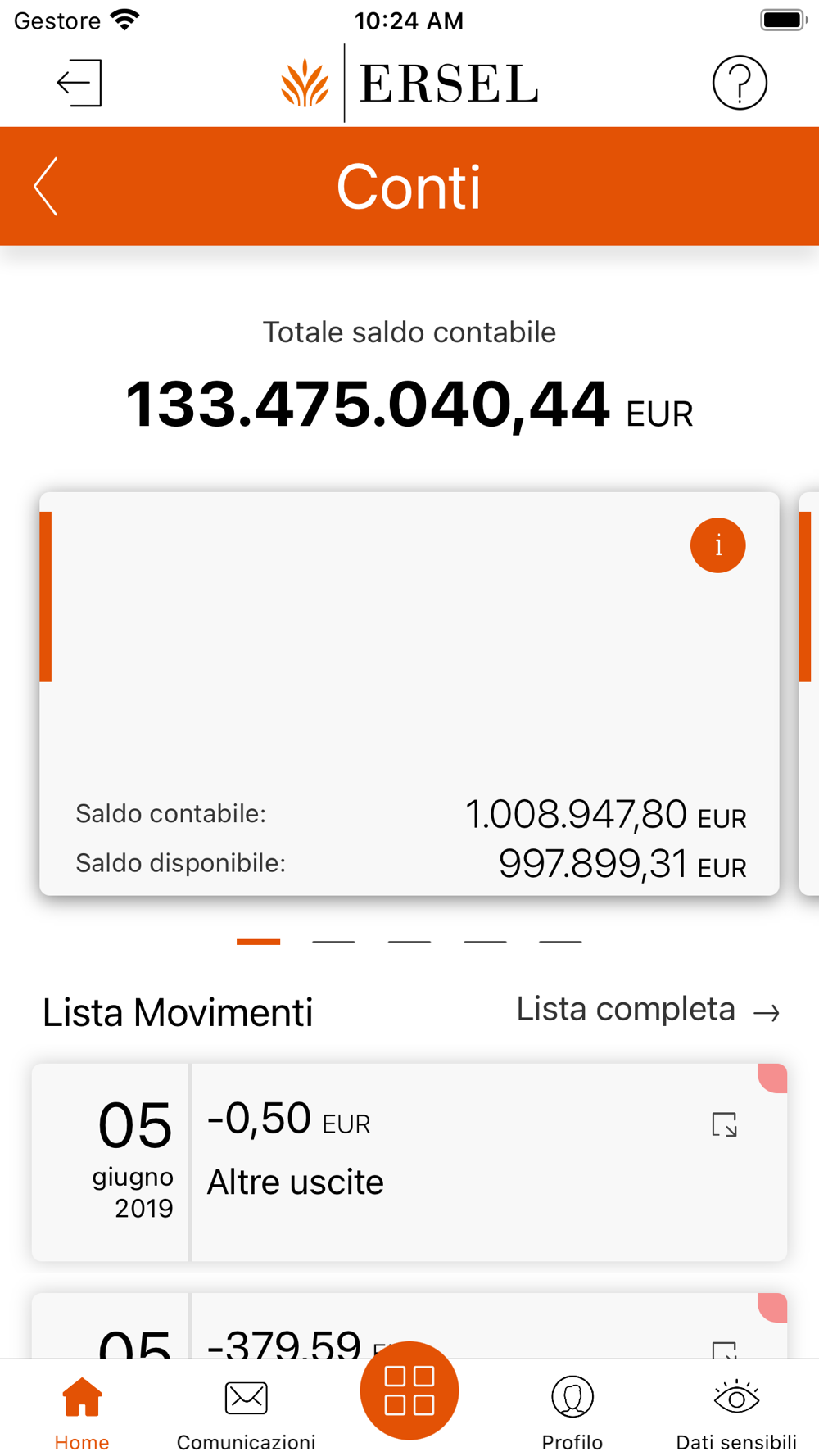Image resolution: width=819 pixels, height=1456 pixels.
Task: Go back from the Conti page
Action: point(46,187)
